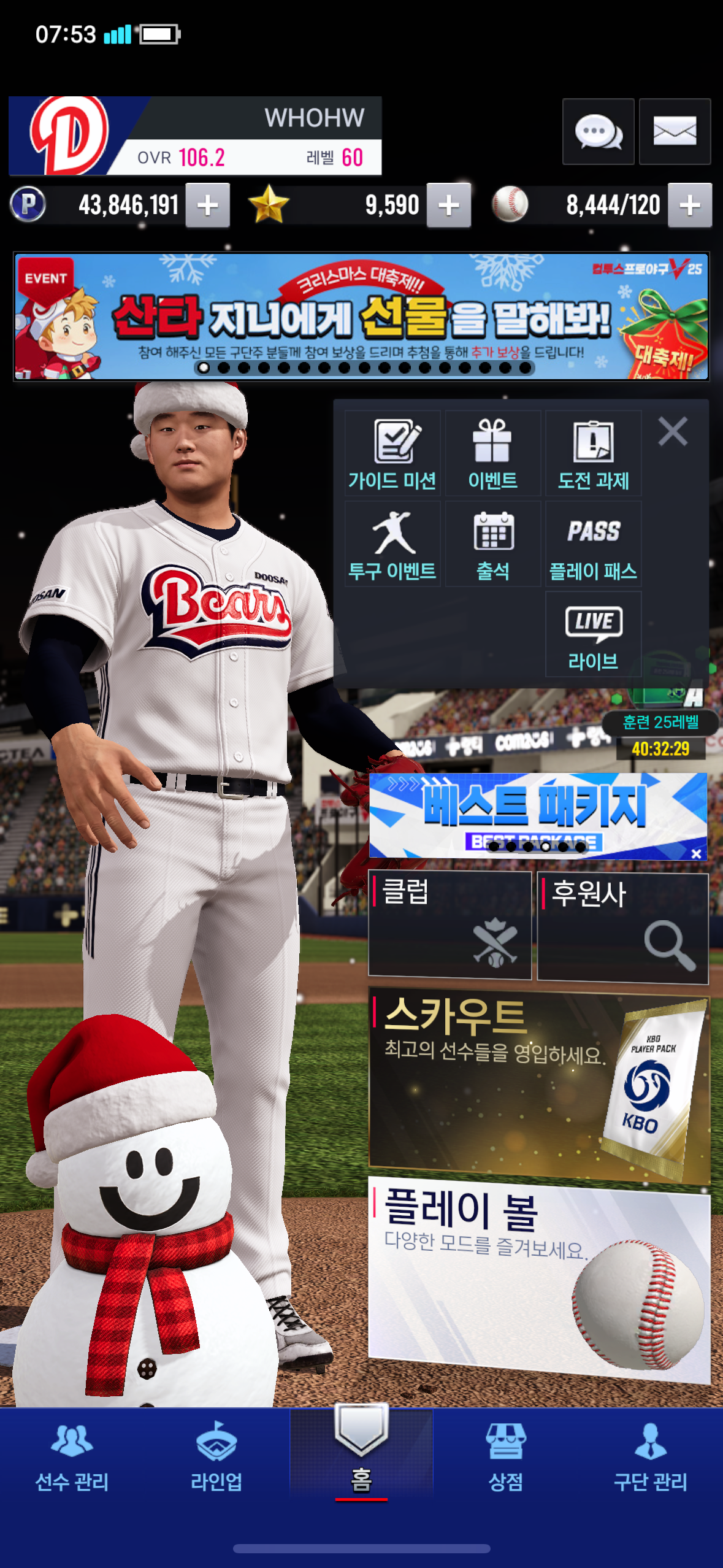Close the quick menu panel

pyautogui.click(x=673, y=431)
